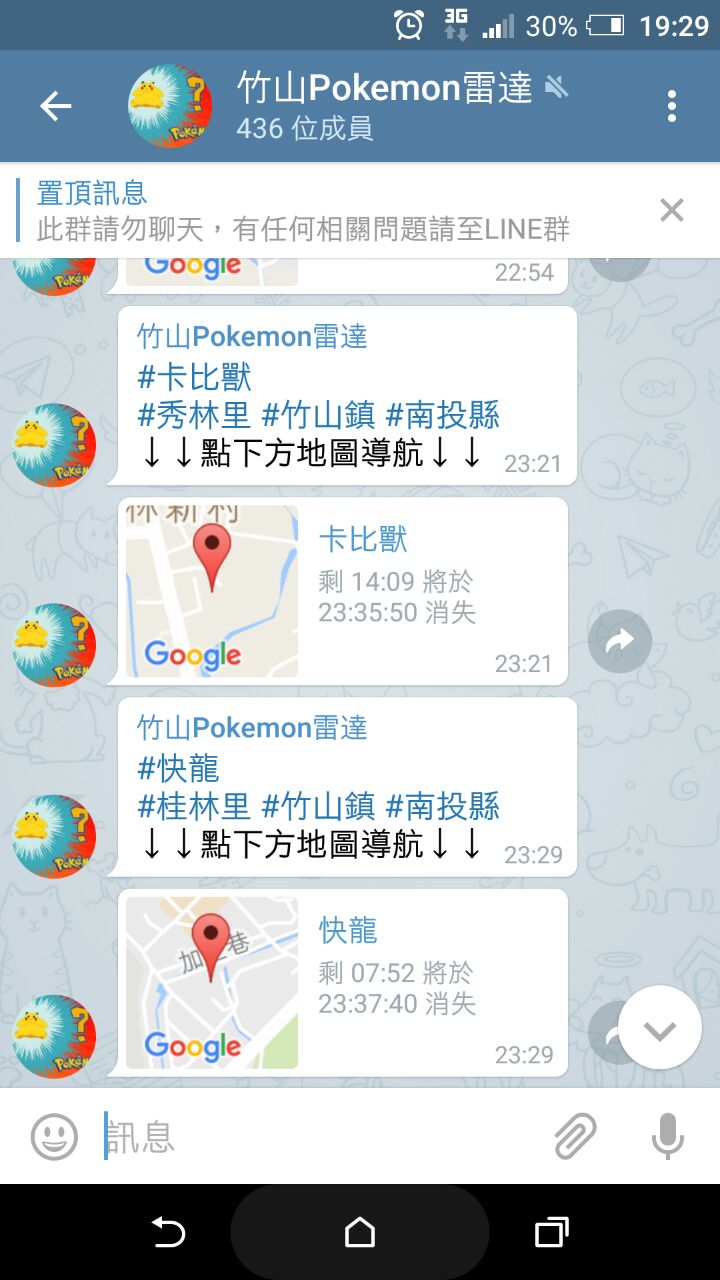Tap the #卡比獸 hashtag
Screen dimensions: 720x1280
click(x=194, y=378)
